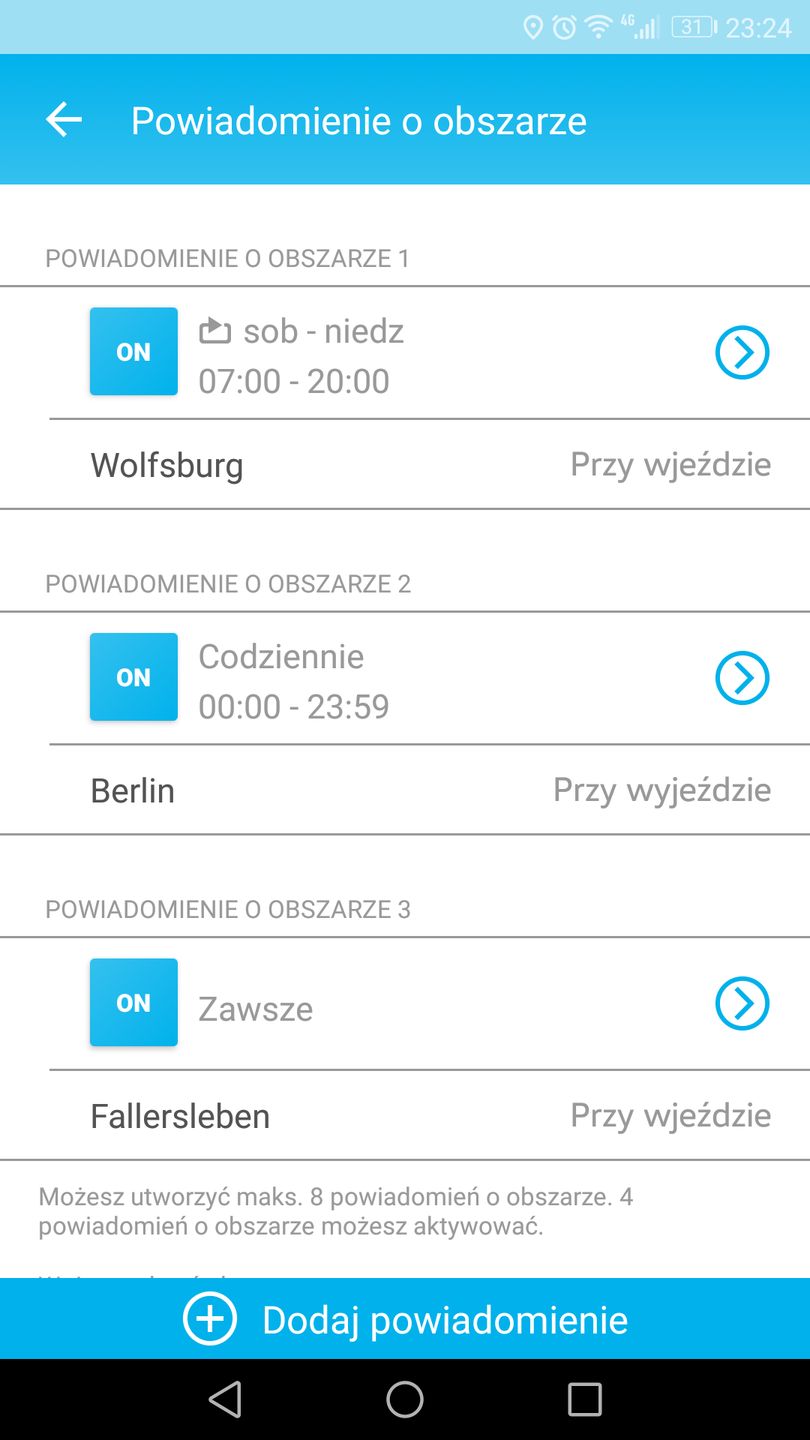The width and height of the screenshot is (810, 1440).
Task: Toggle the ON switch for the Wolfsburg notification
Action: tap(133, 351)
